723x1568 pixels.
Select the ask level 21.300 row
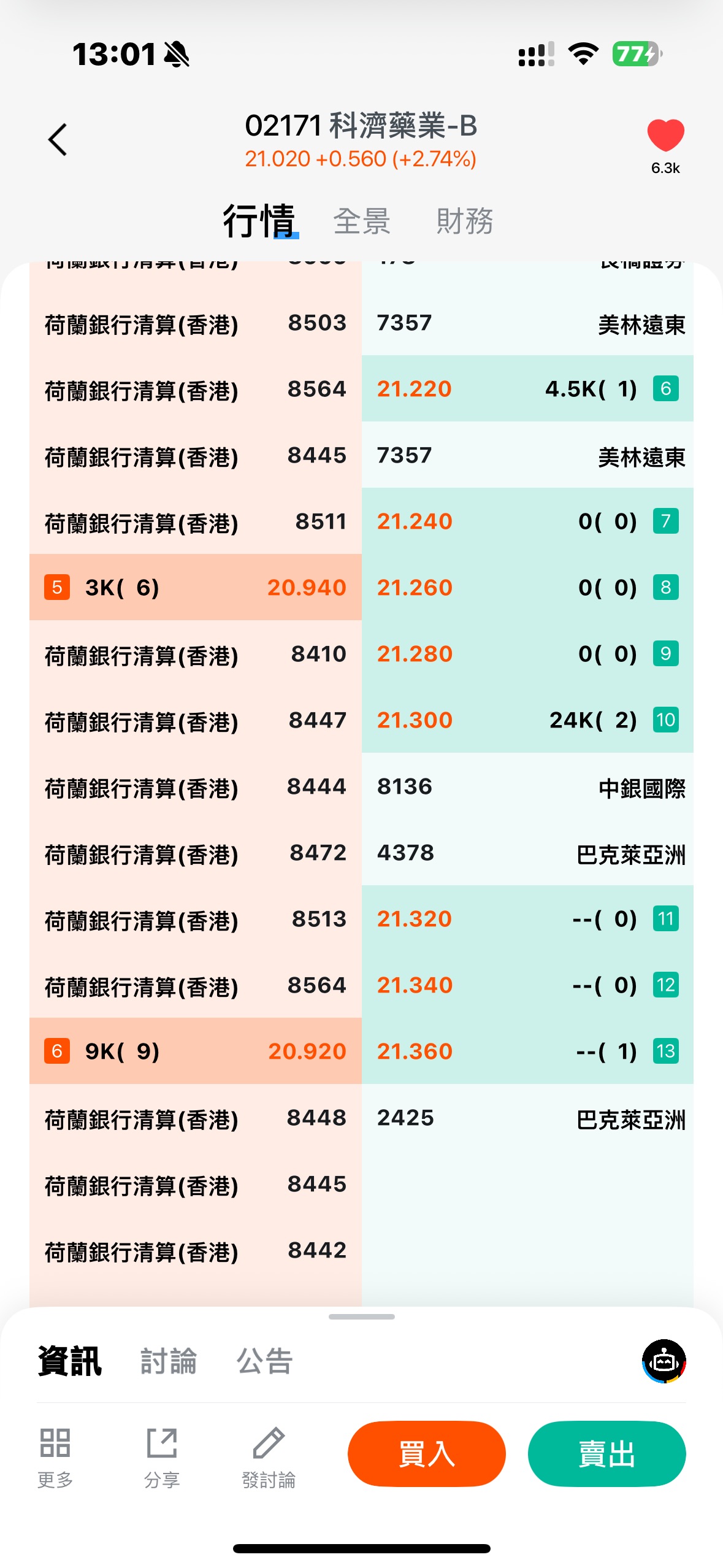pyautogui.click(x=527, y=720)
